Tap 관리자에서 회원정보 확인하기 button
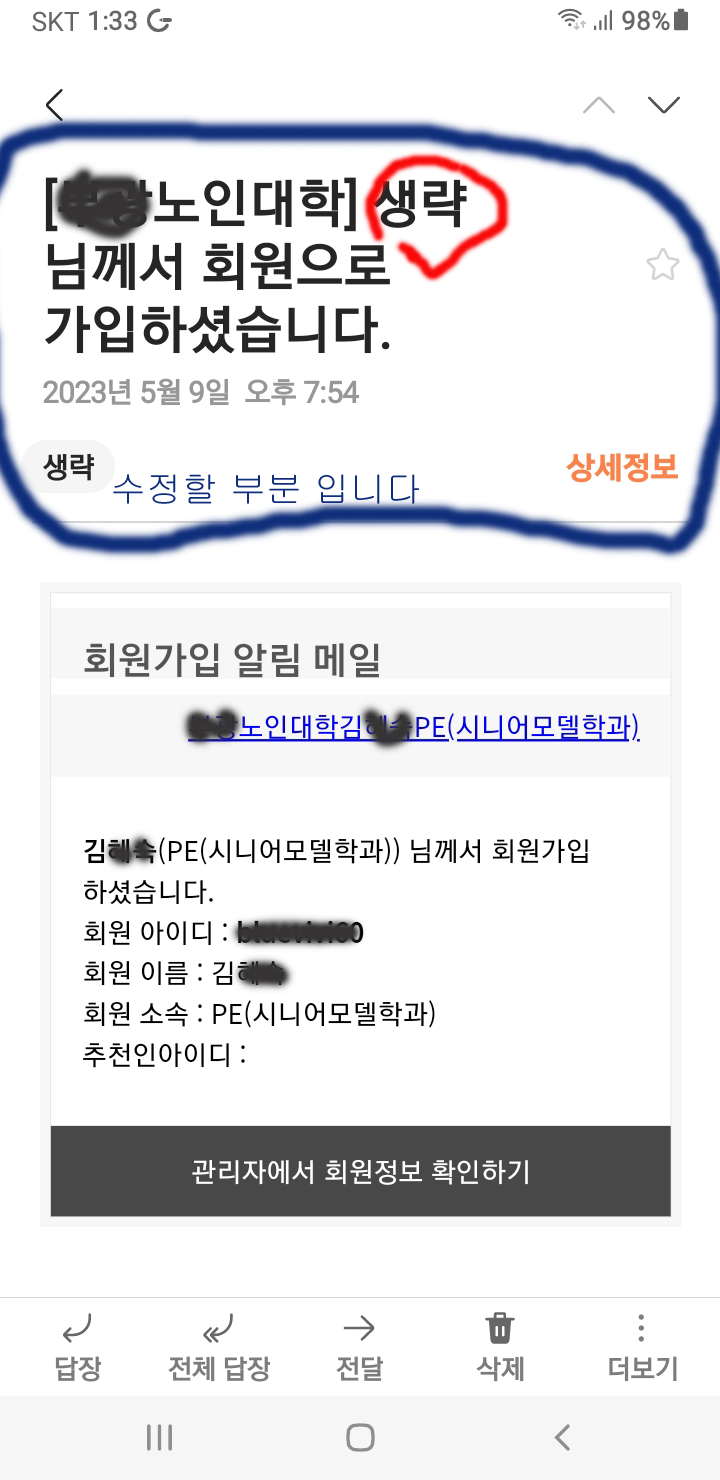The image size is (720, 1480). click(x=360, y=1171)
